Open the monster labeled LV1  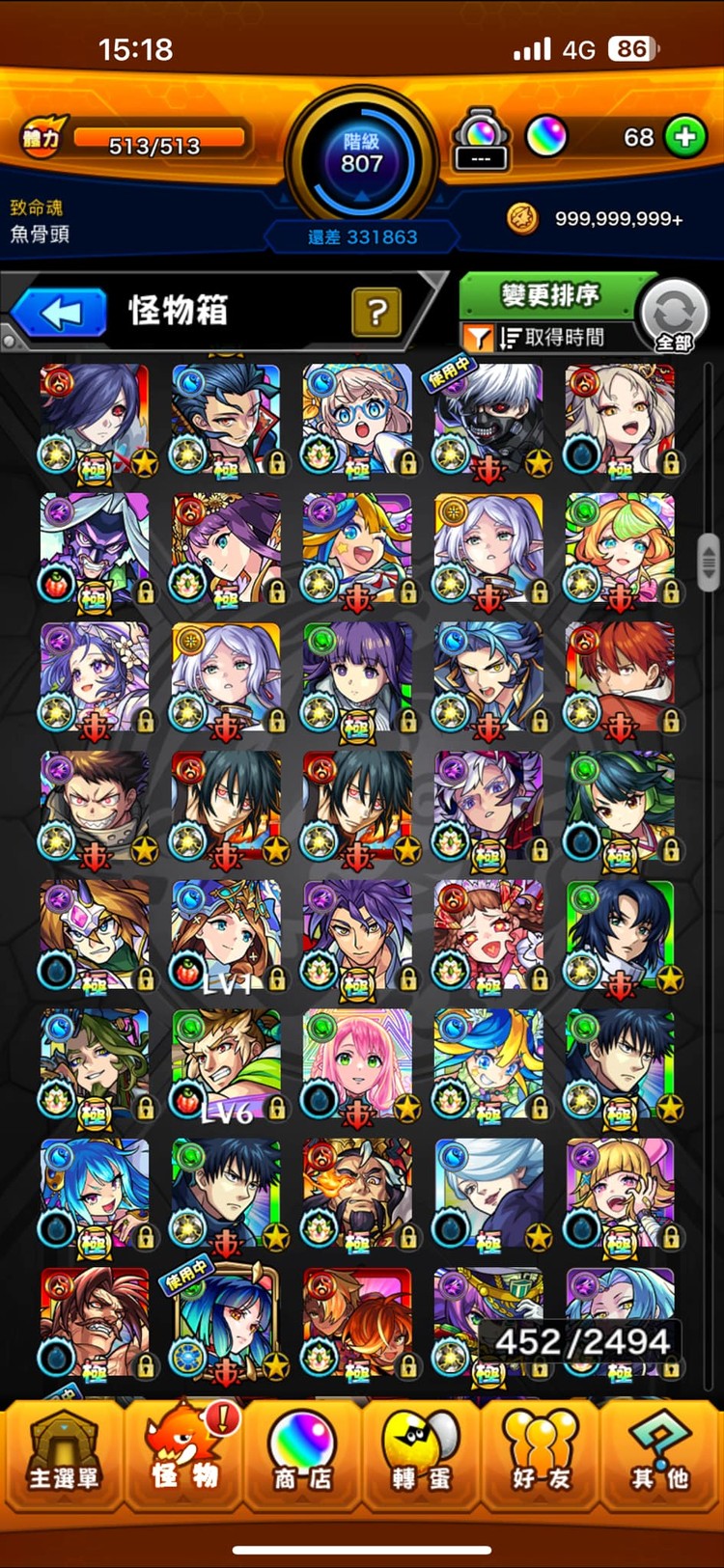click(x=226, y=934)
